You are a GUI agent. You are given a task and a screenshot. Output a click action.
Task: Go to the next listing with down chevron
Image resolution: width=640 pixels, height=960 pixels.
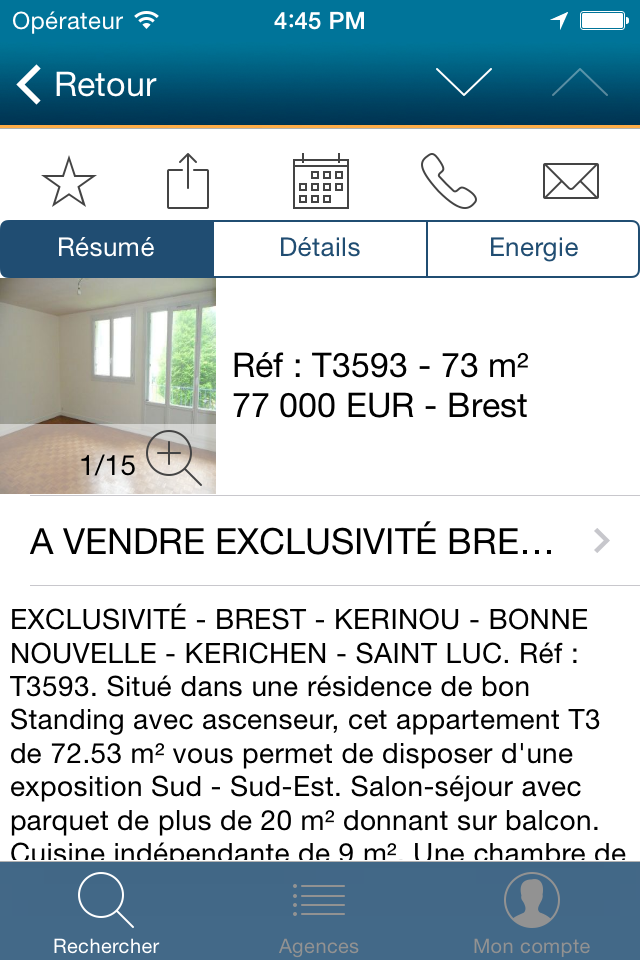pyautogui.click(x=464, y=82)
